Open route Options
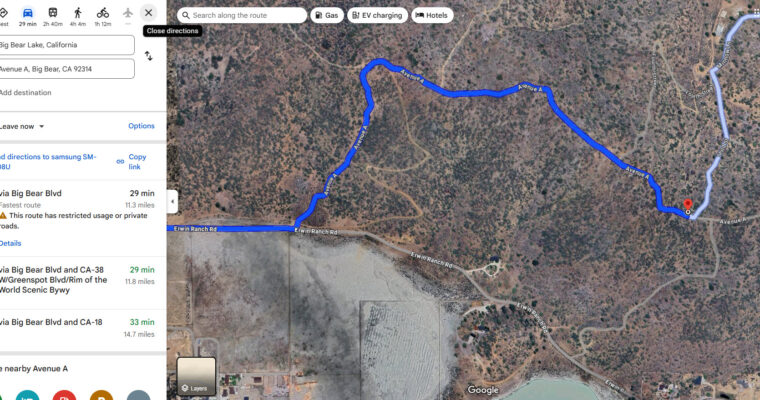 click(141, 126)
